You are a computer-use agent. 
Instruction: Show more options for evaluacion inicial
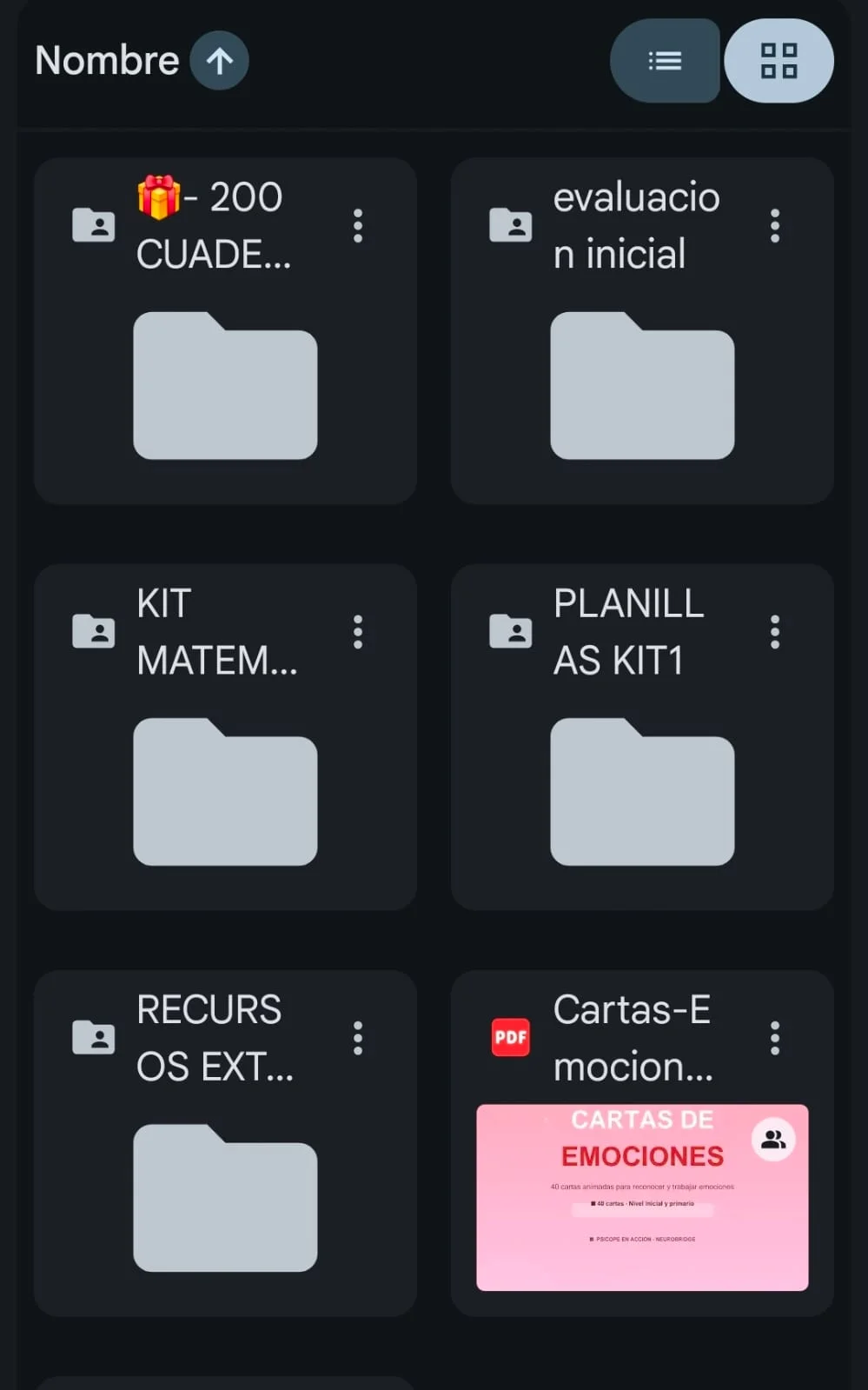[775, 226]
